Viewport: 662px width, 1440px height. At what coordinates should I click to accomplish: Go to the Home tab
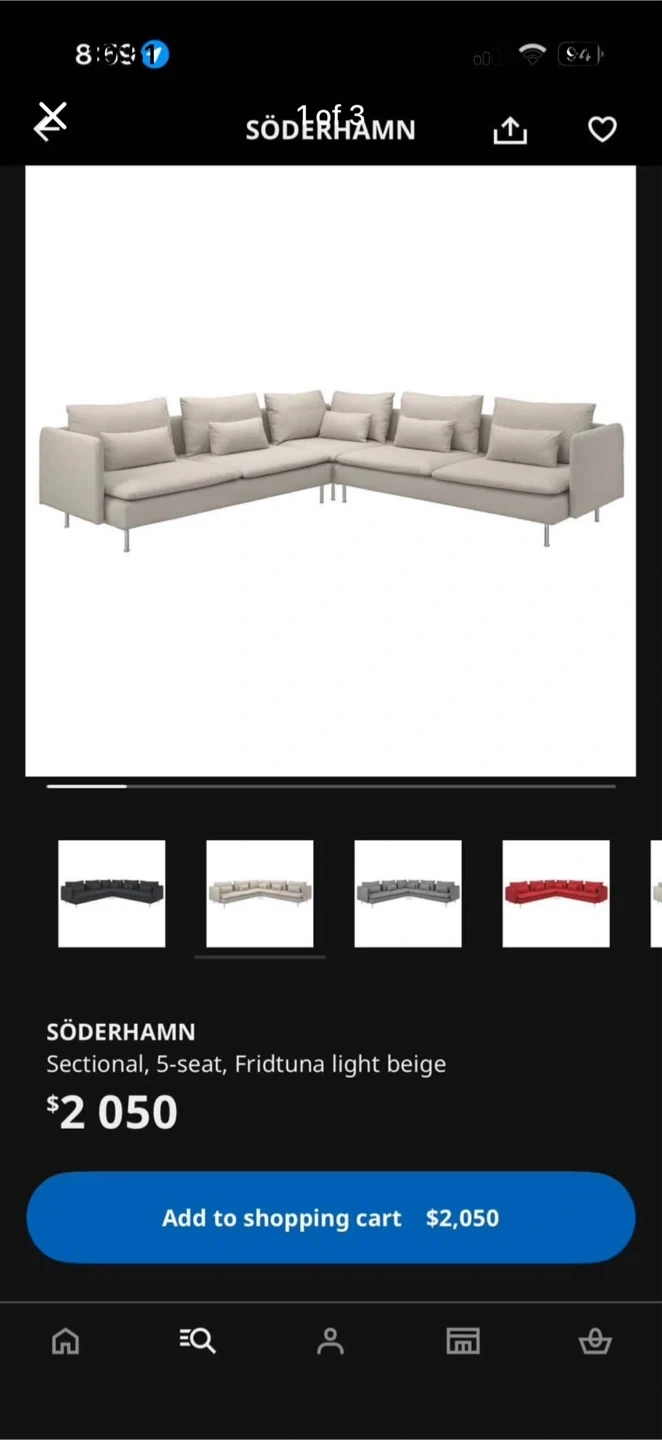pos(66,1341)
